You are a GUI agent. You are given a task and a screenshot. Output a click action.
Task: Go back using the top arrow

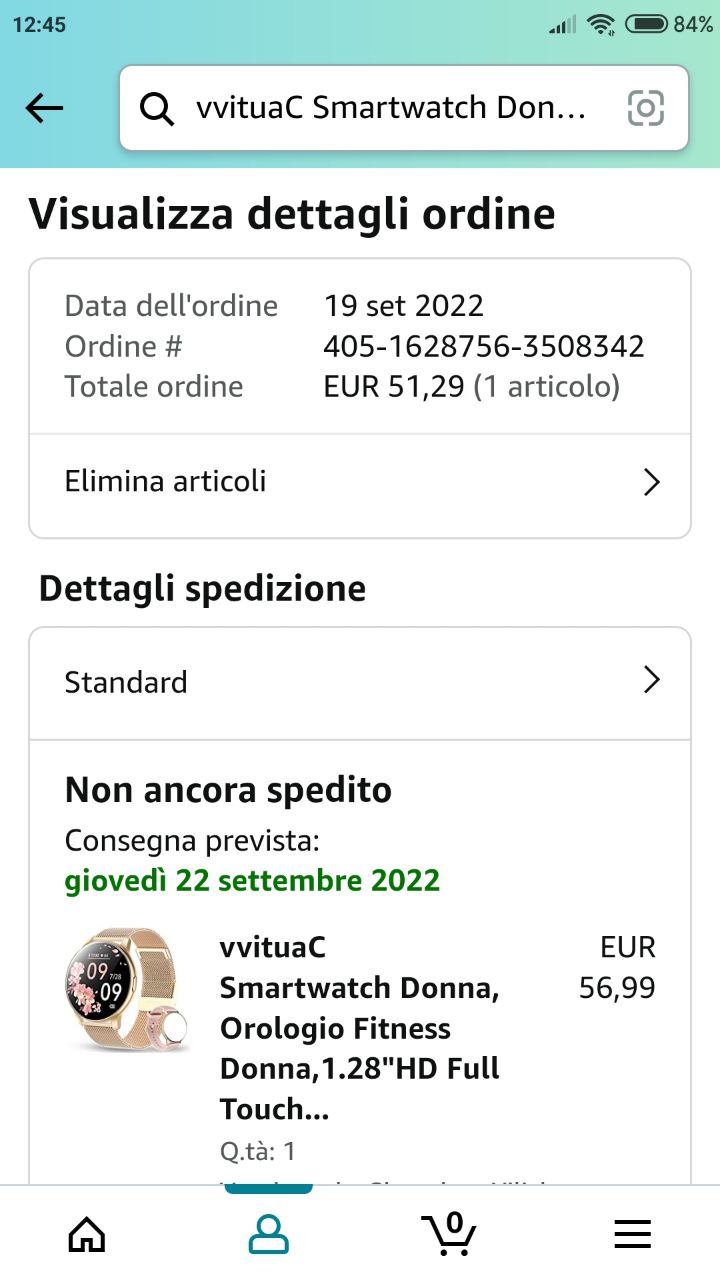coord(44,108)
